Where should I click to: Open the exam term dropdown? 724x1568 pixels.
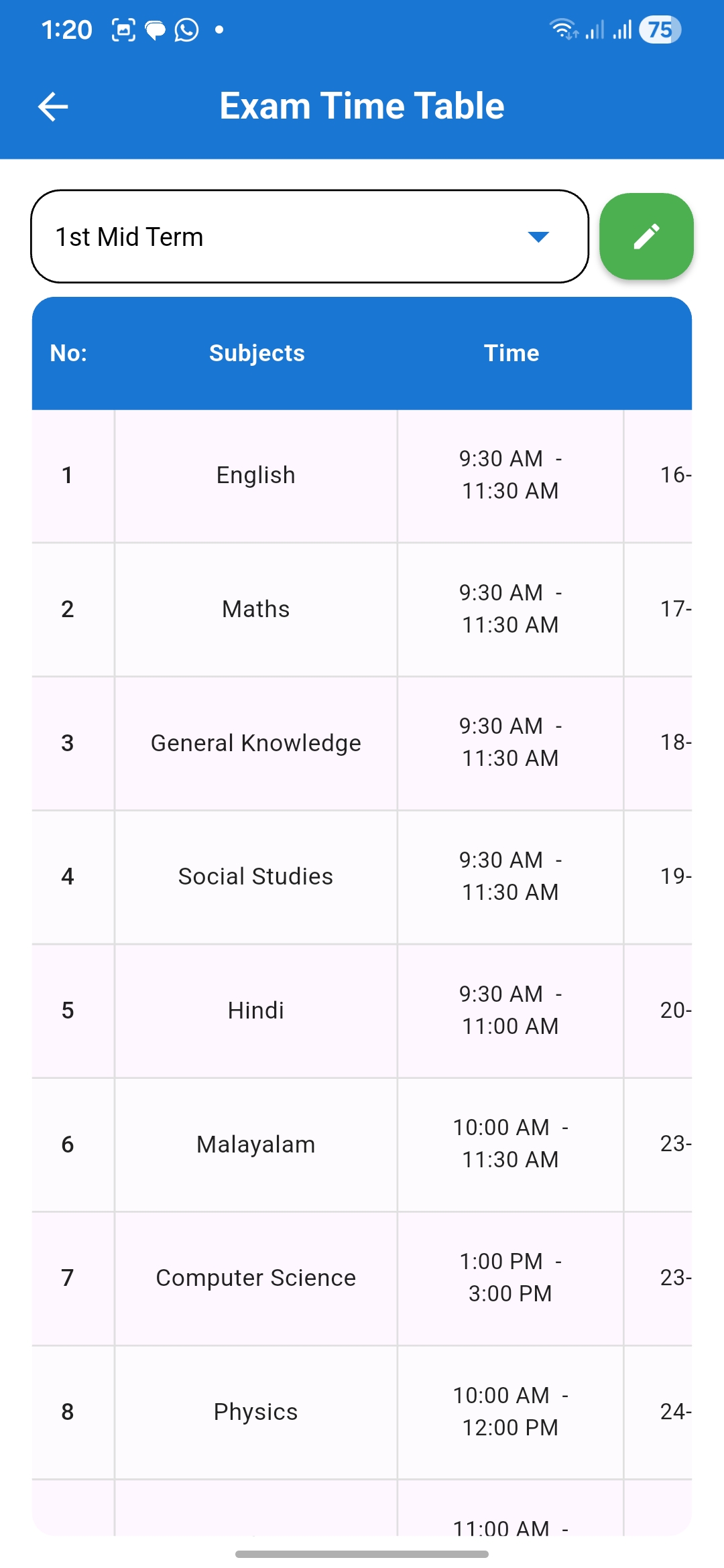pyautogui.click(x=310, y=236)
